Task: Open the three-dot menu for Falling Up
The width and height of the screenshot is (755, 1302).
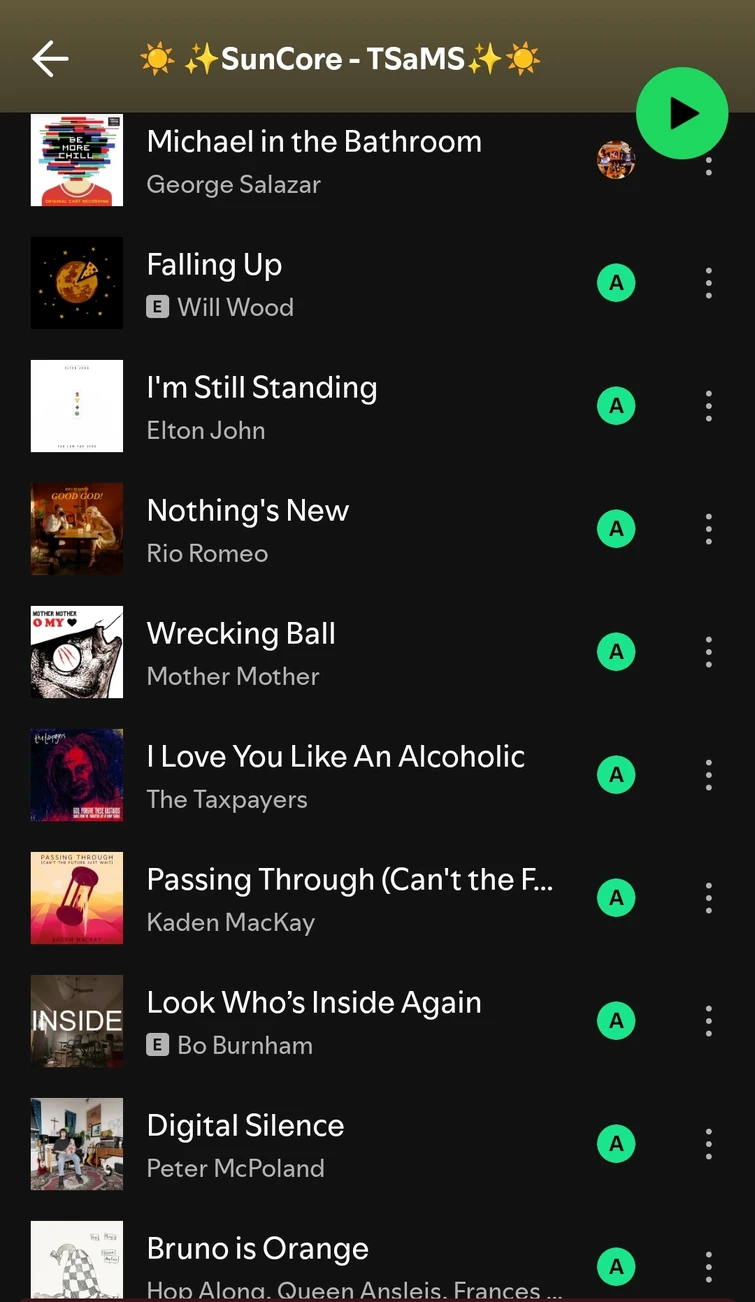Action: 709,283
